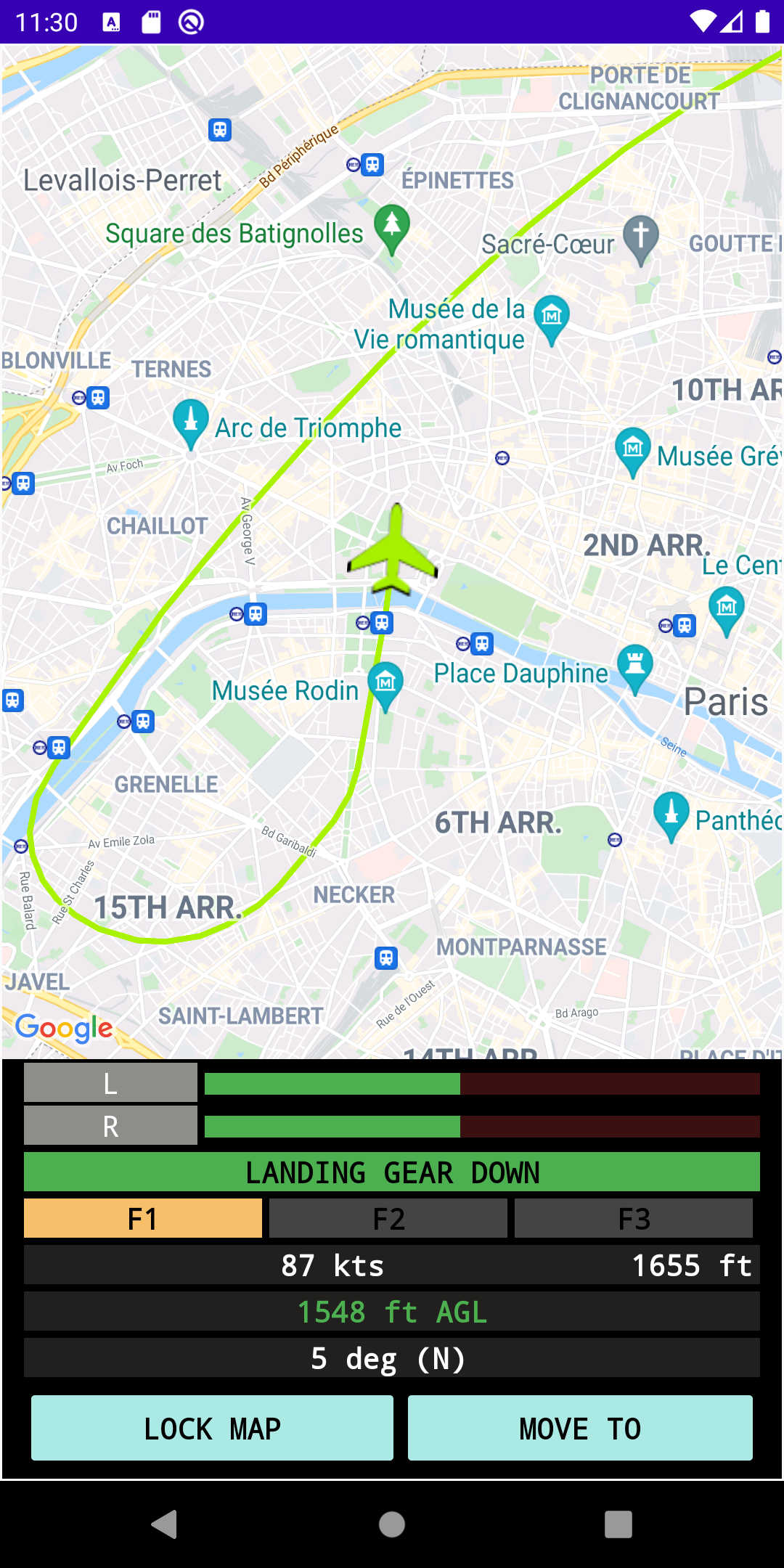Set flaps to F3

click(634, 1219)
